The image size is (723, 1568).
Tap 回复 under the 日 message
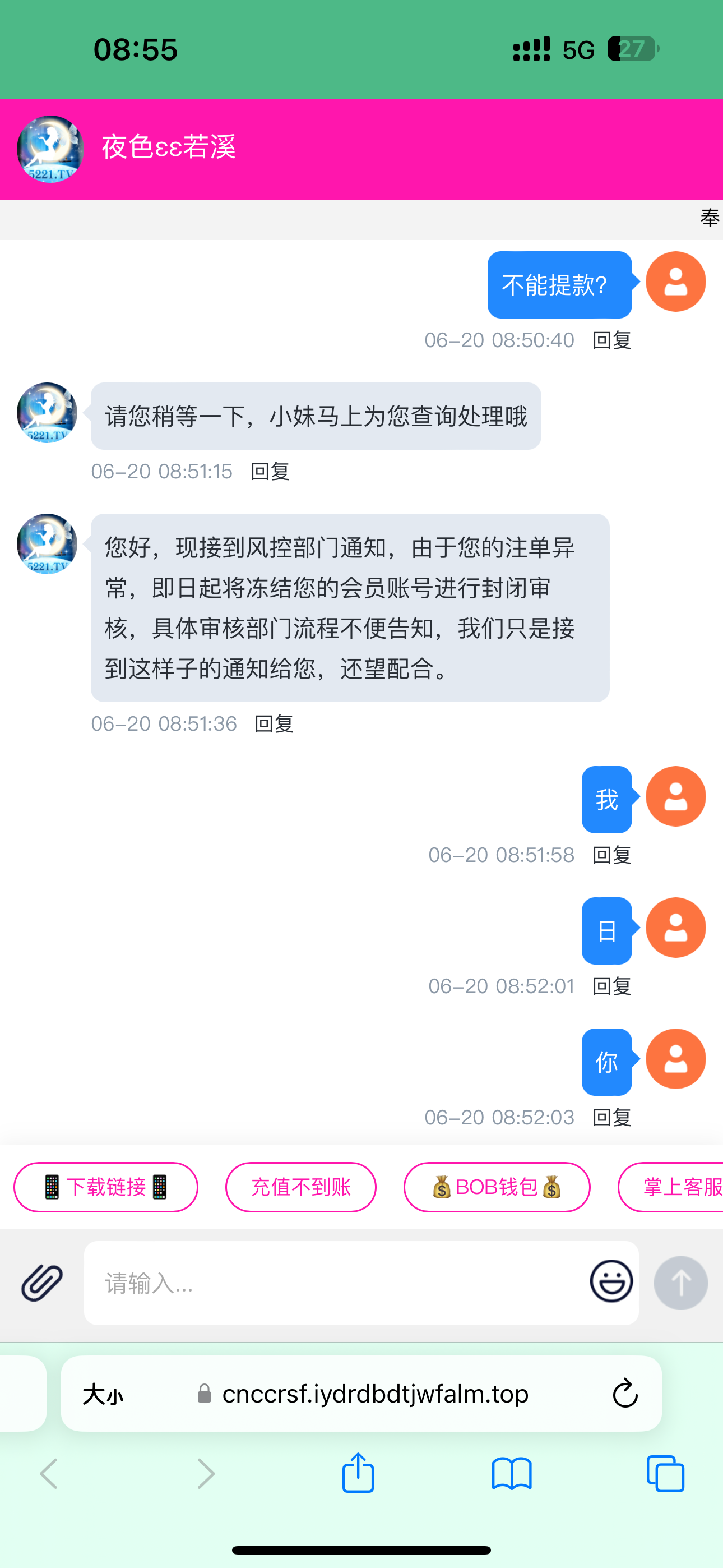[611, 986]
